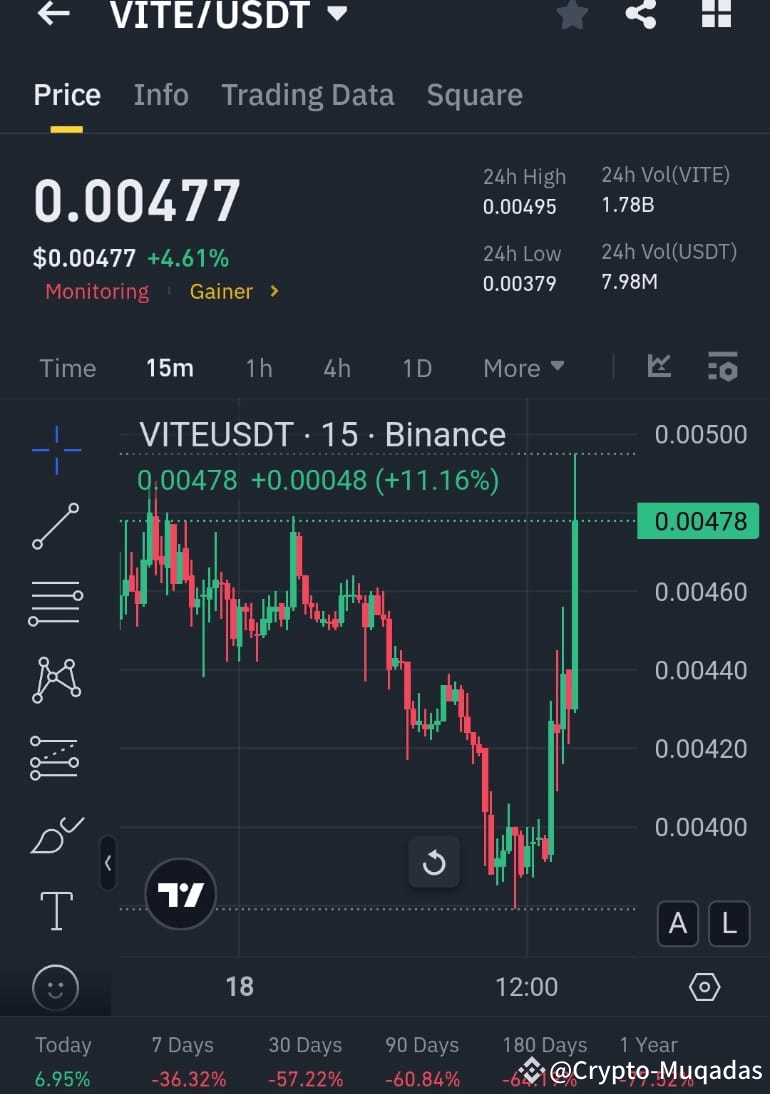Screen dimensions: 770x1094
Task: Select the 1h chart interval
Action: click(258, 368)
